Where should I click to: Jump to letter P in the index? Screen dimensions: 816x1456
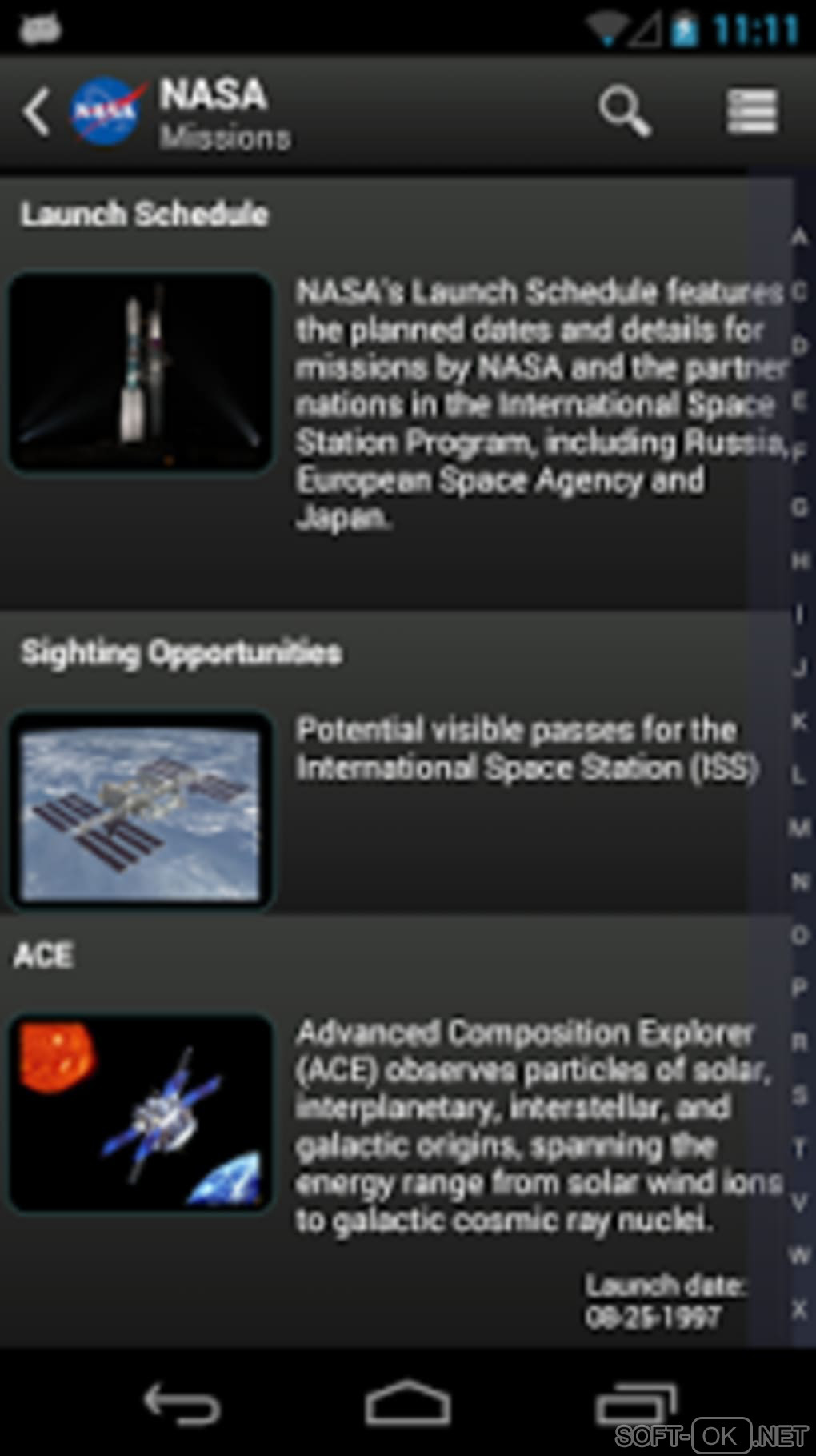click(x=799, y=988)
